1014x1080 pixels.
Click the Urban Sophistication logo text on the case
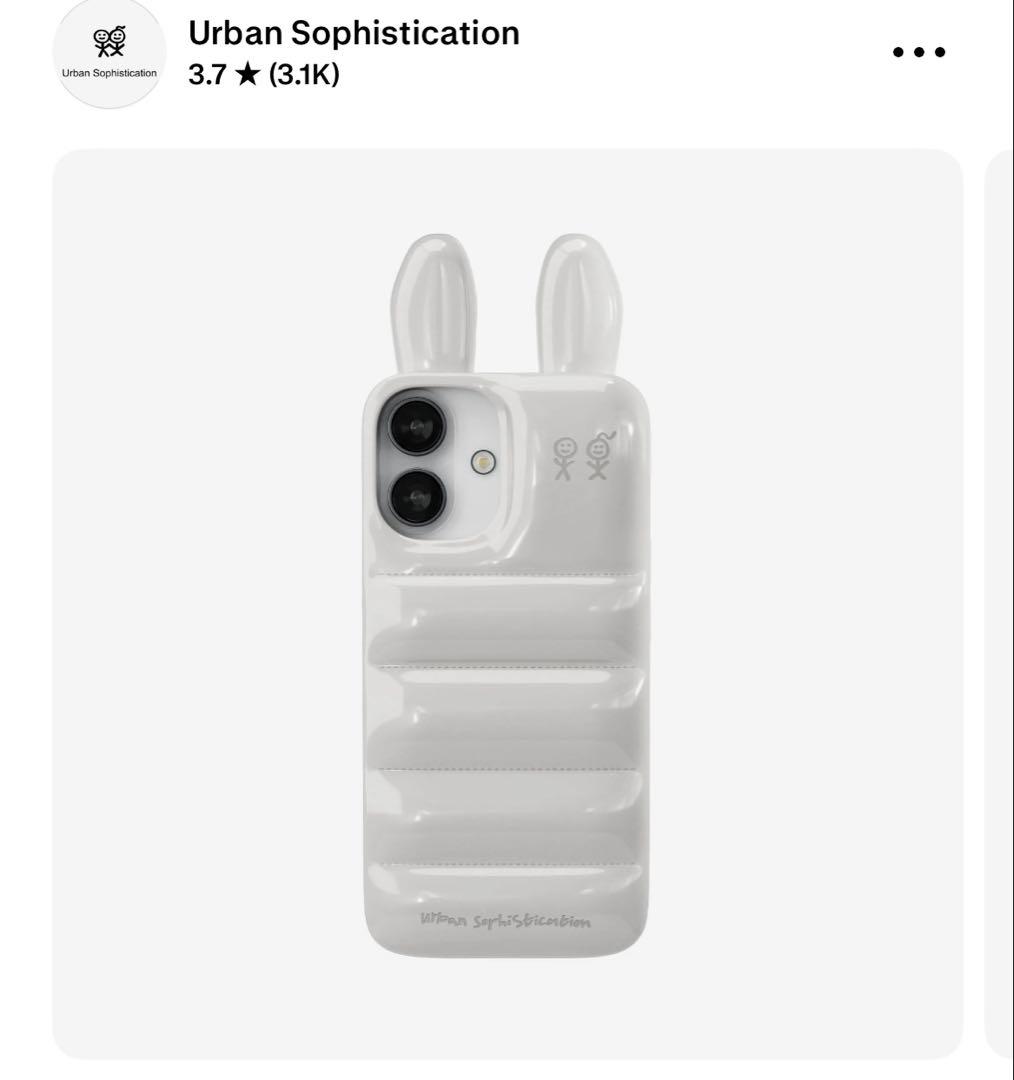pyautogui.click(x=506, y=919)
